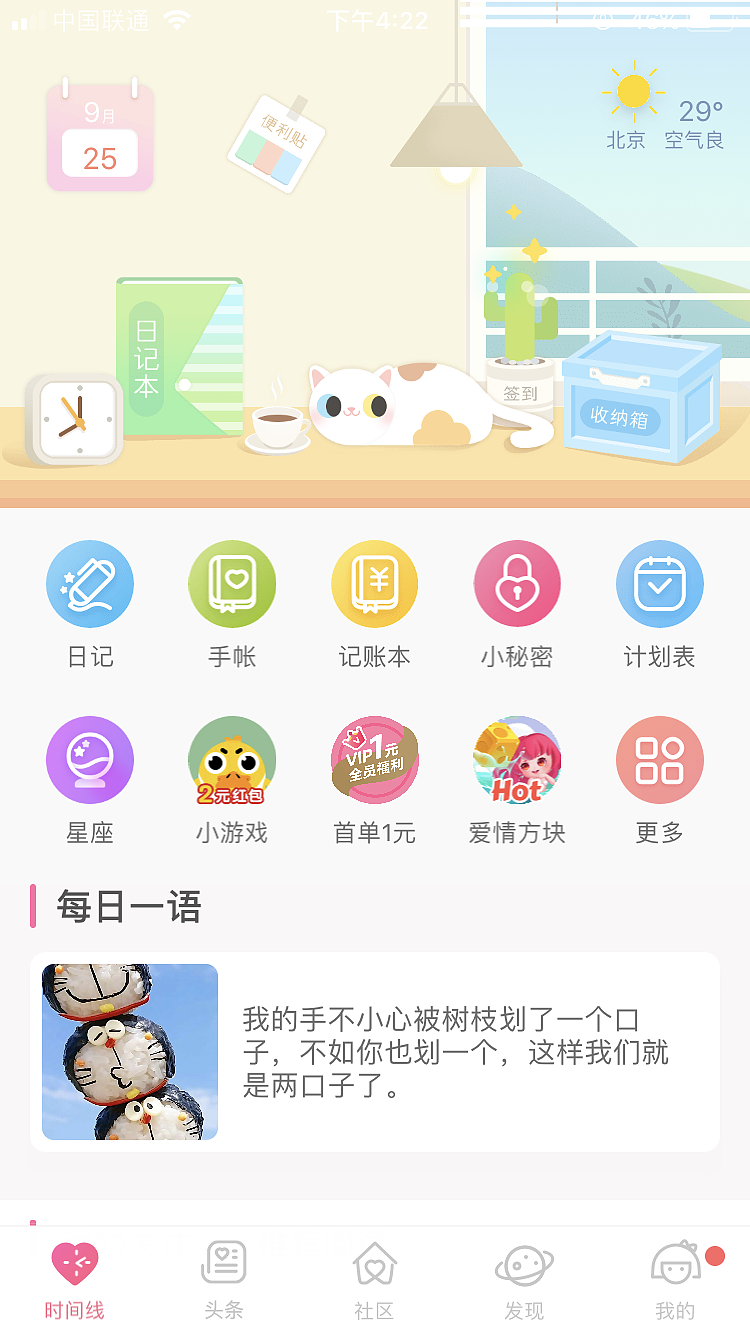The height and width of the screenshot is (1334, 750).
Task: Open the 爱情方块 game with Hot badge
Action: click(517, 759)
